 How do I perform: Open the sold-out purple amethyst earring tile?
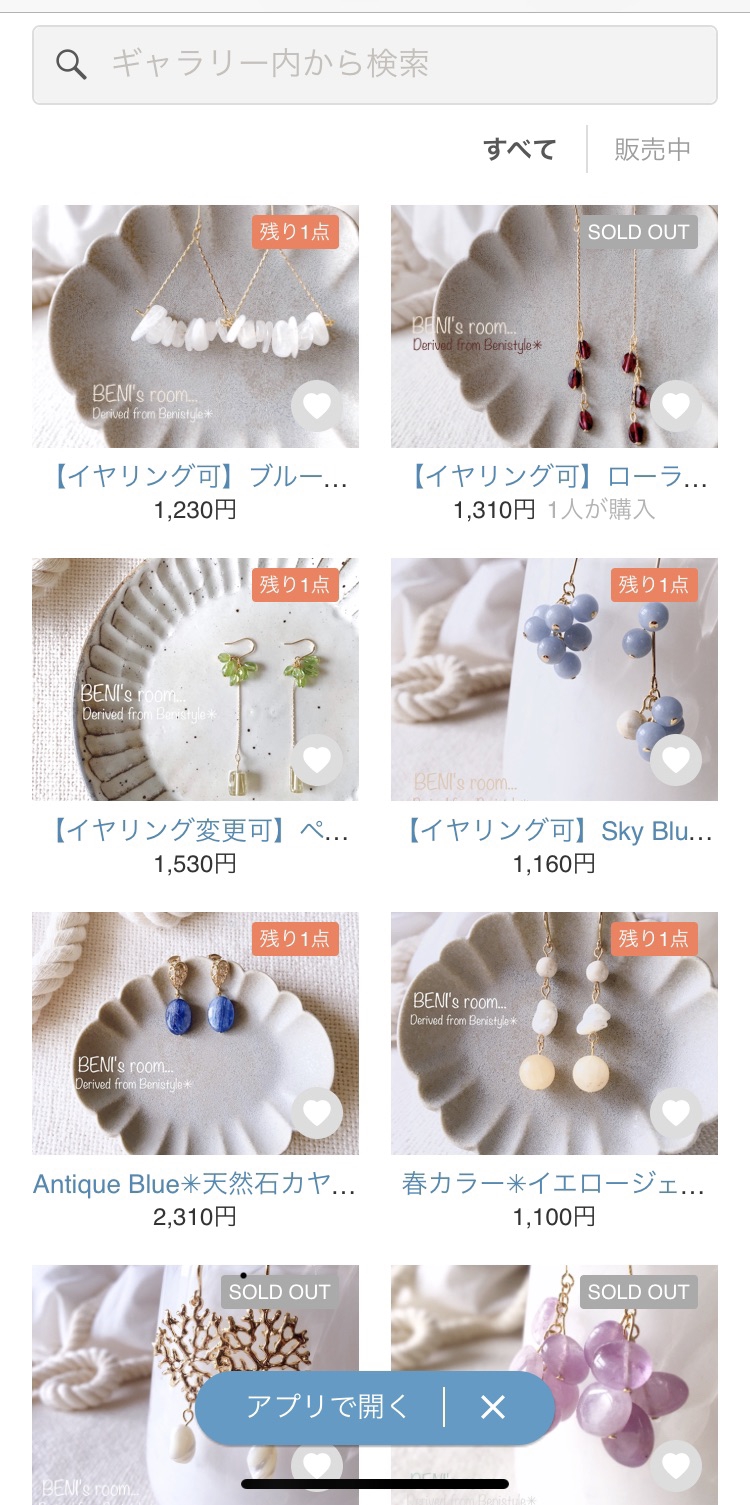coord(554,1385)
